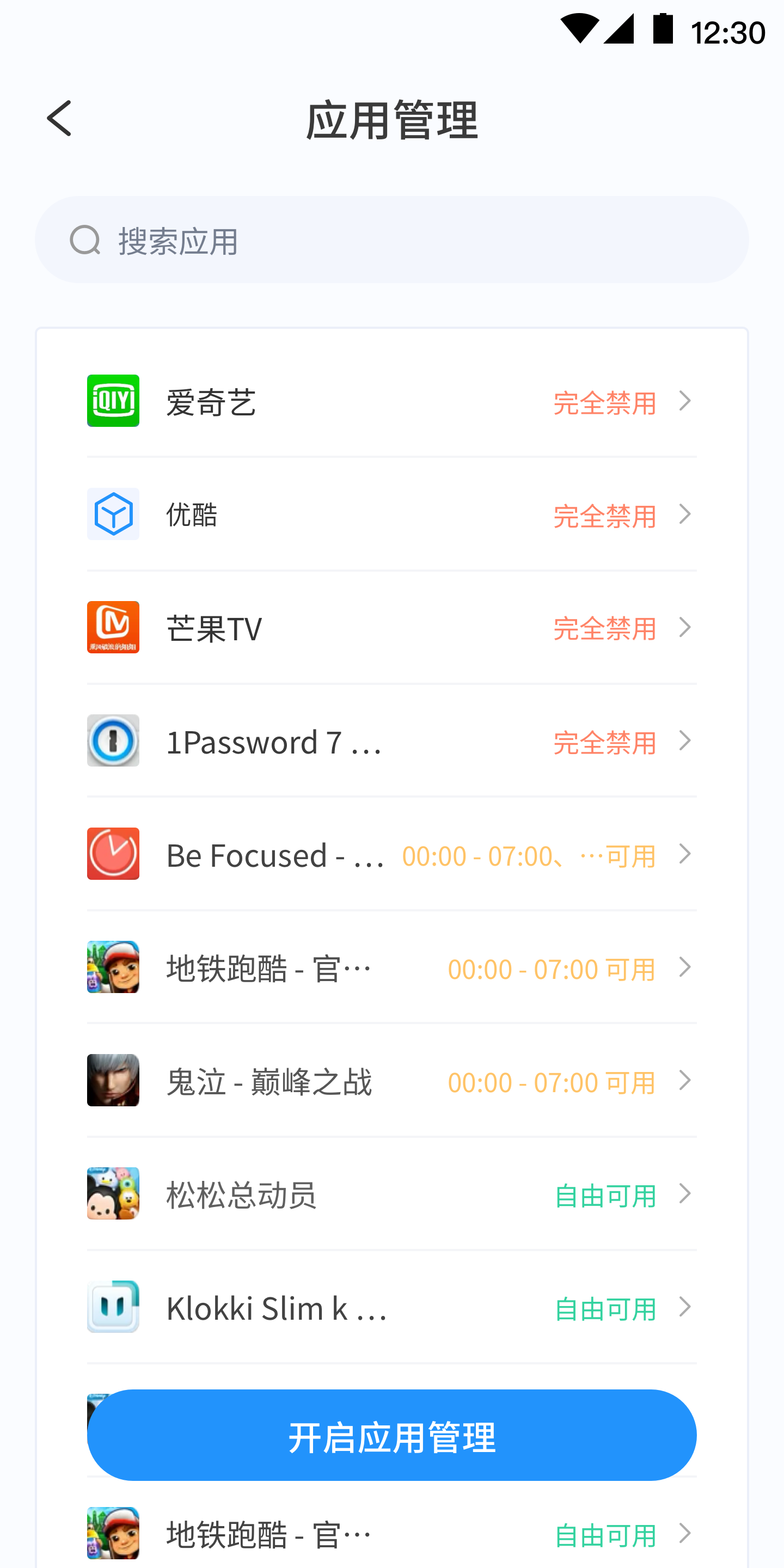Image resolution: width=784 pixels, height=1568 pixels.
Task: Tap the 开启应用管理 button
Action: pos(391,1435)
